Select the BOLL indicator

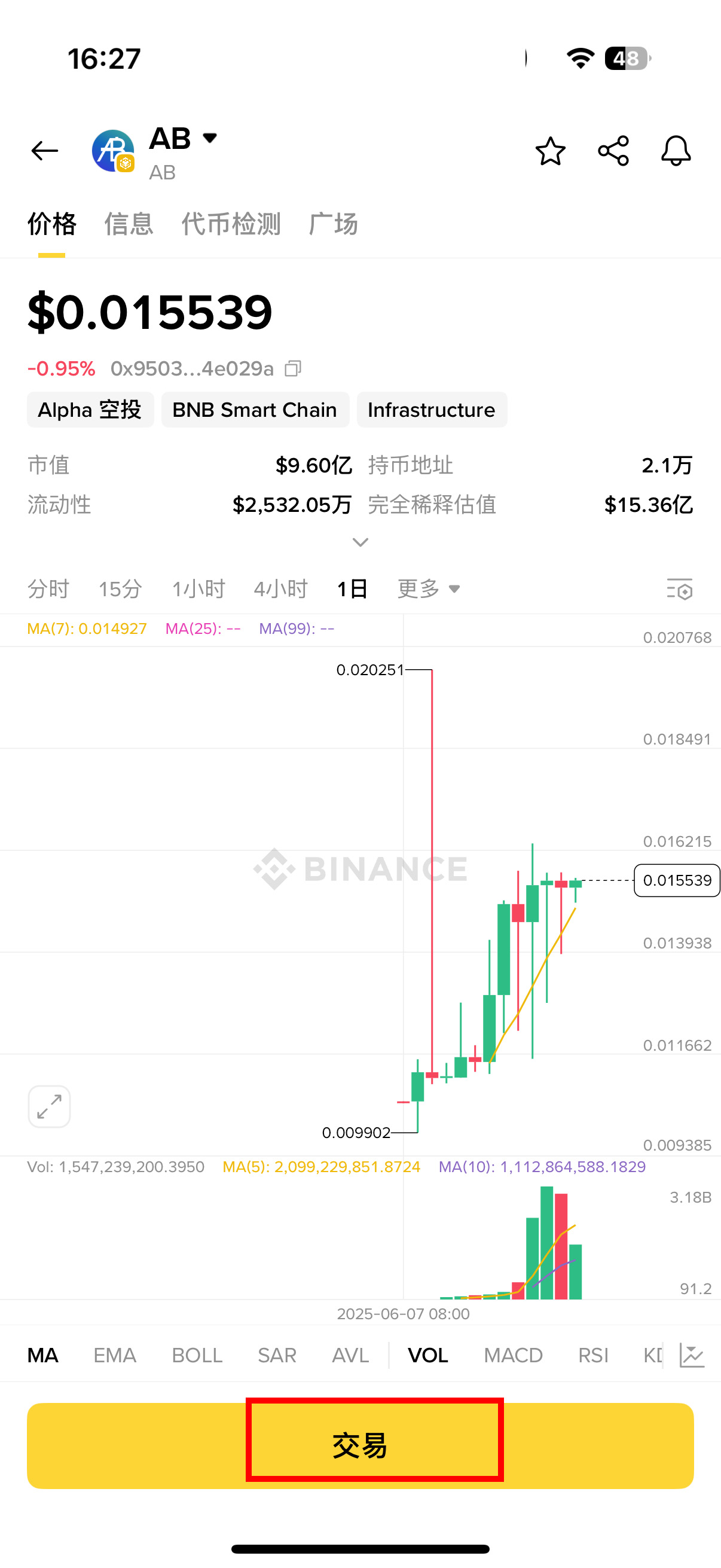pos(197,1355)
